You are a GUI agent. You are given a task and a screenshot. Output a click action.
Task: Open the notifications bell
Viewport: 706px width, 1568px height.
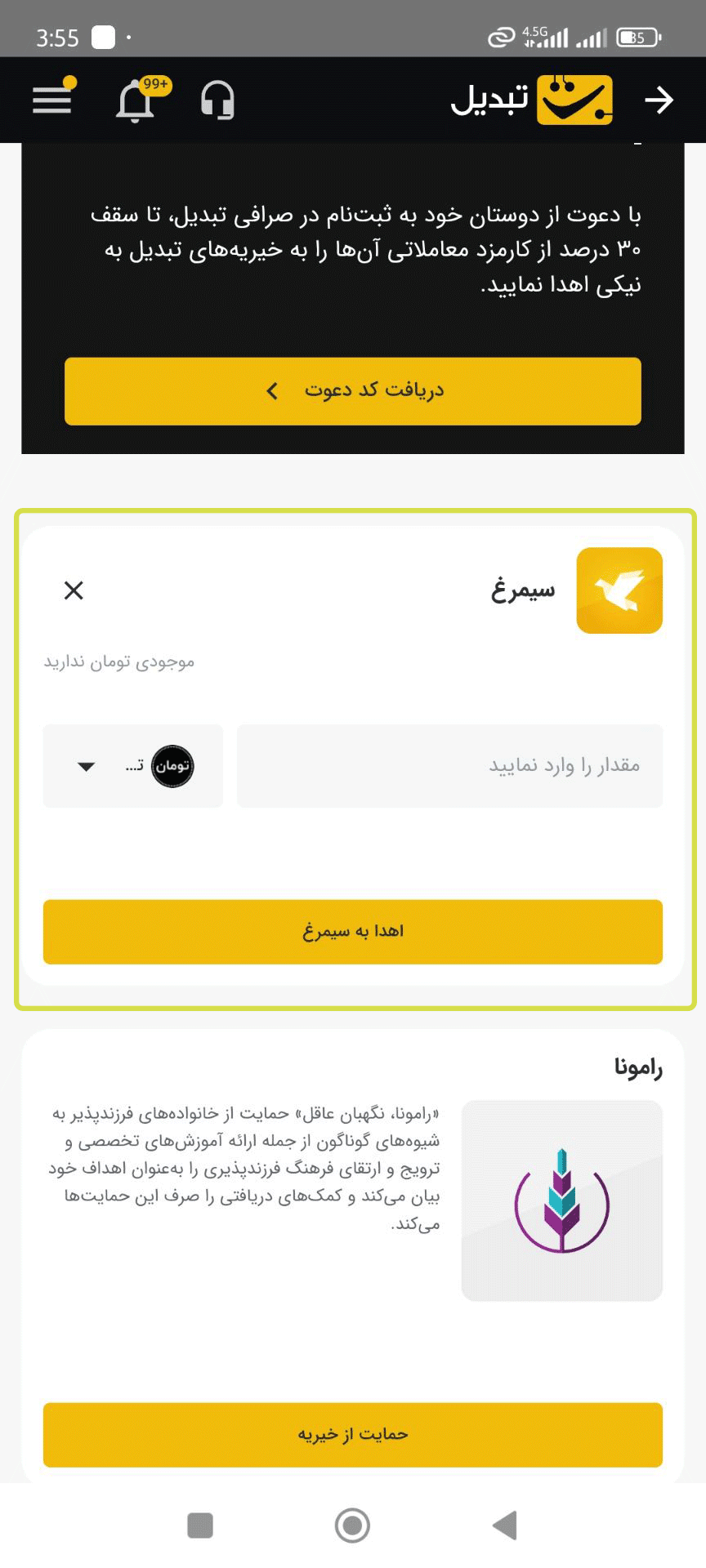click(x=136, y=101)
